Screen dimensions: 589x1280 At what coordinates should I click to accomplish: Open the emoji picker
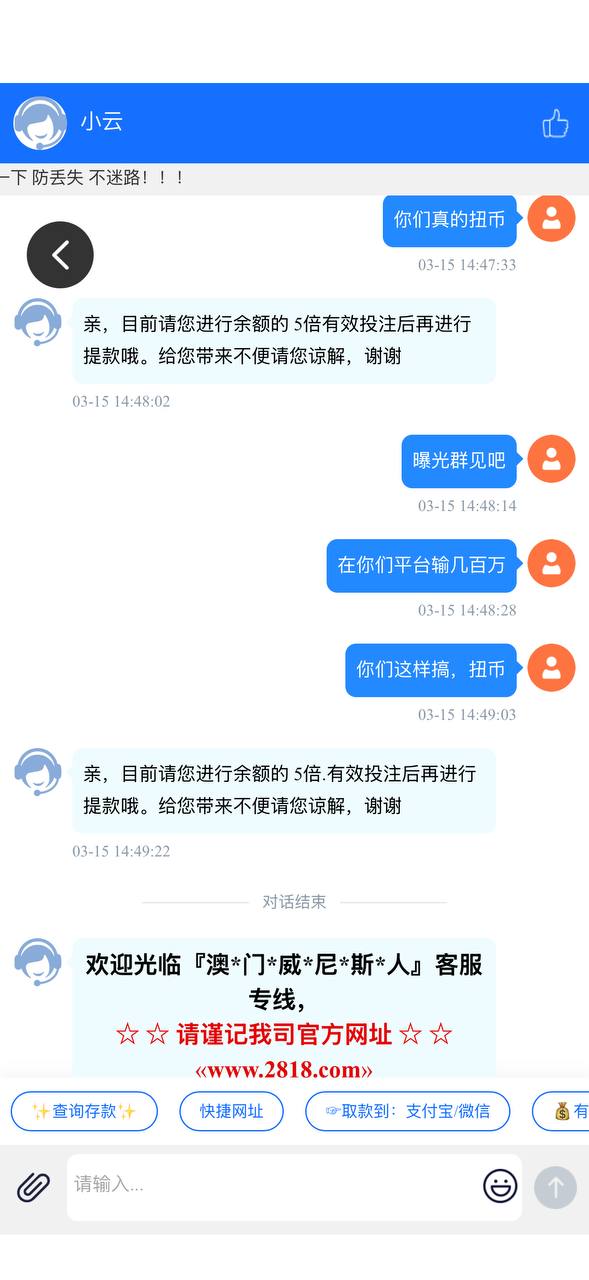[x=500, y=1187]
